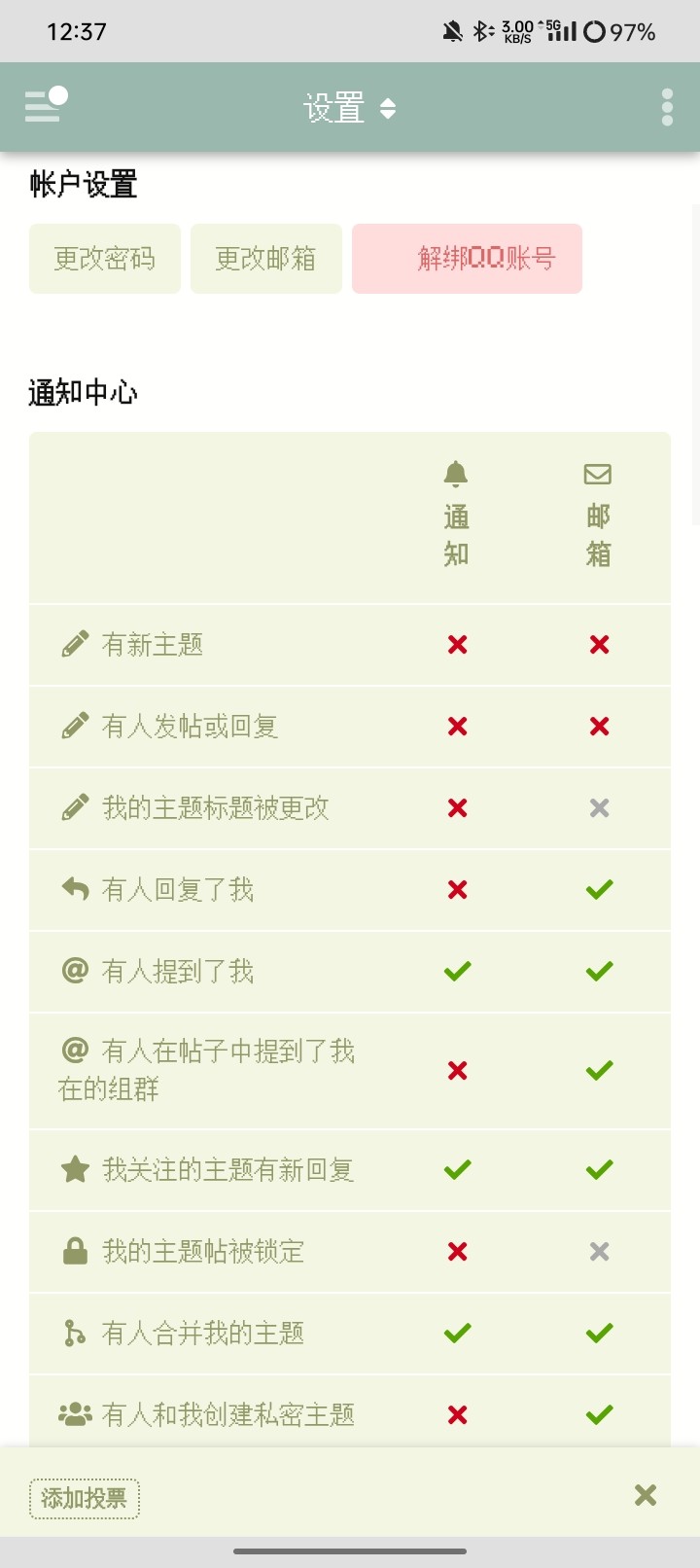Enable 通知 for 有人发帖或回复

click(x=457, y=726)
